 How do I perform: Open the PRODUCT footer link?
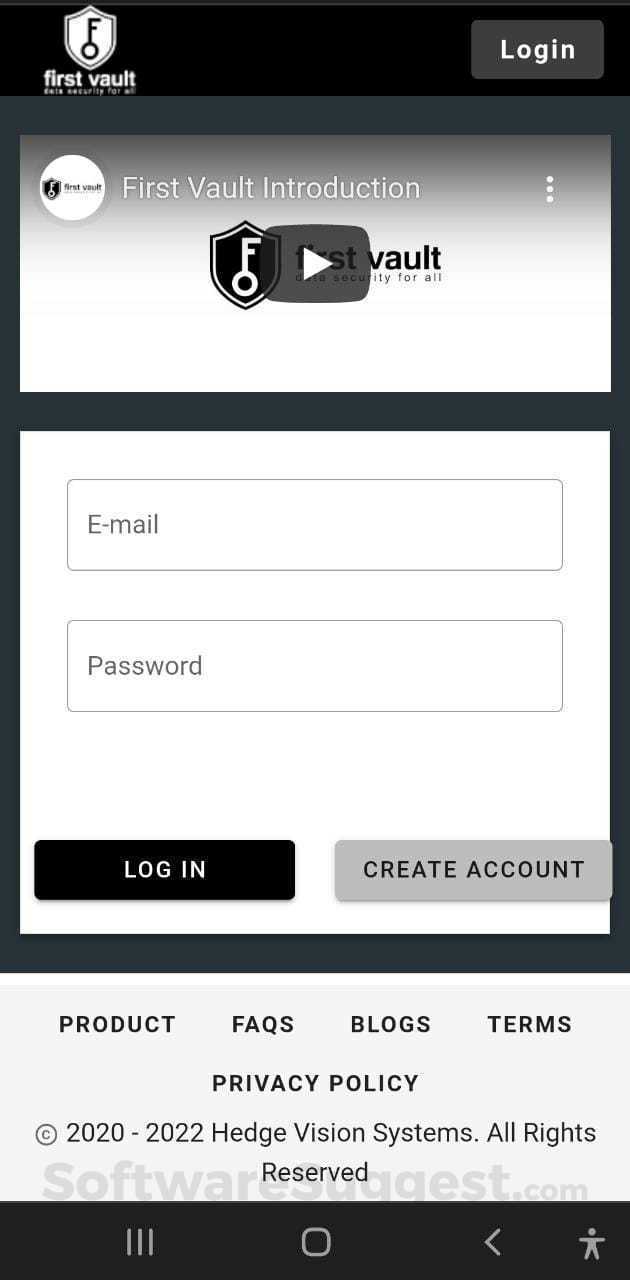pos(117,1024)
